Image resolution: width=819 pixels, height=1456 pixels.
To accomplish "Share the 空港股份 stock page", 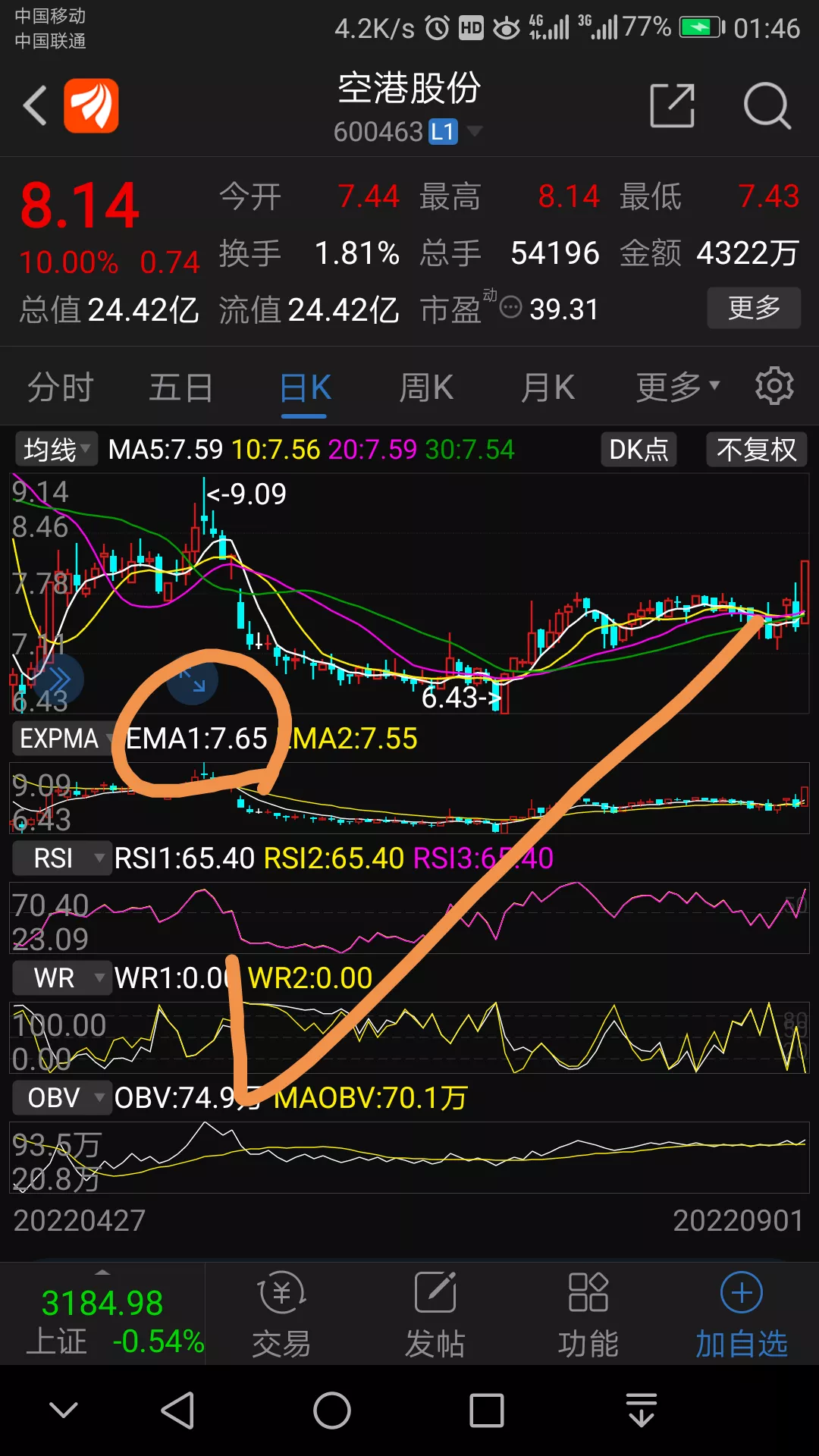I will pos(672,105).
